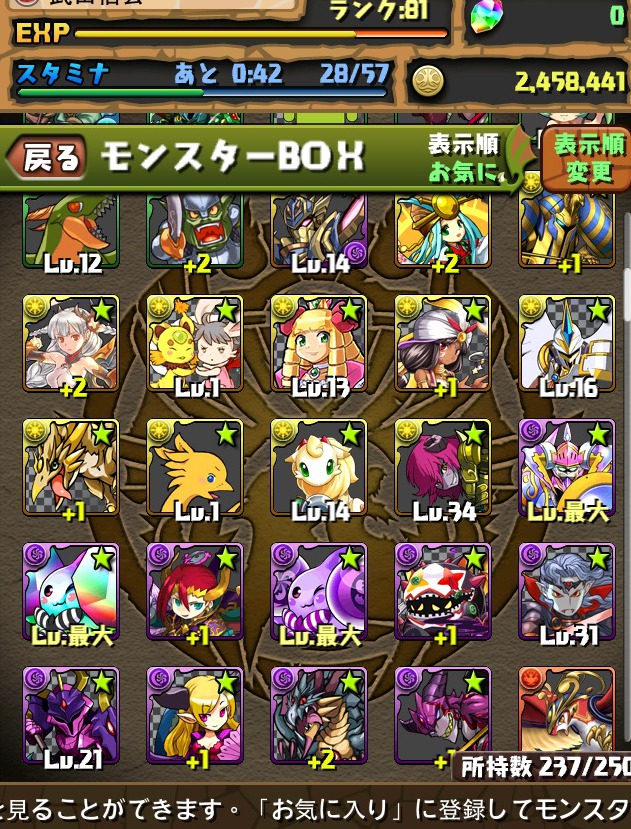
Task: Open the purple slime monster at max level
Action: [x=318, y=592]
